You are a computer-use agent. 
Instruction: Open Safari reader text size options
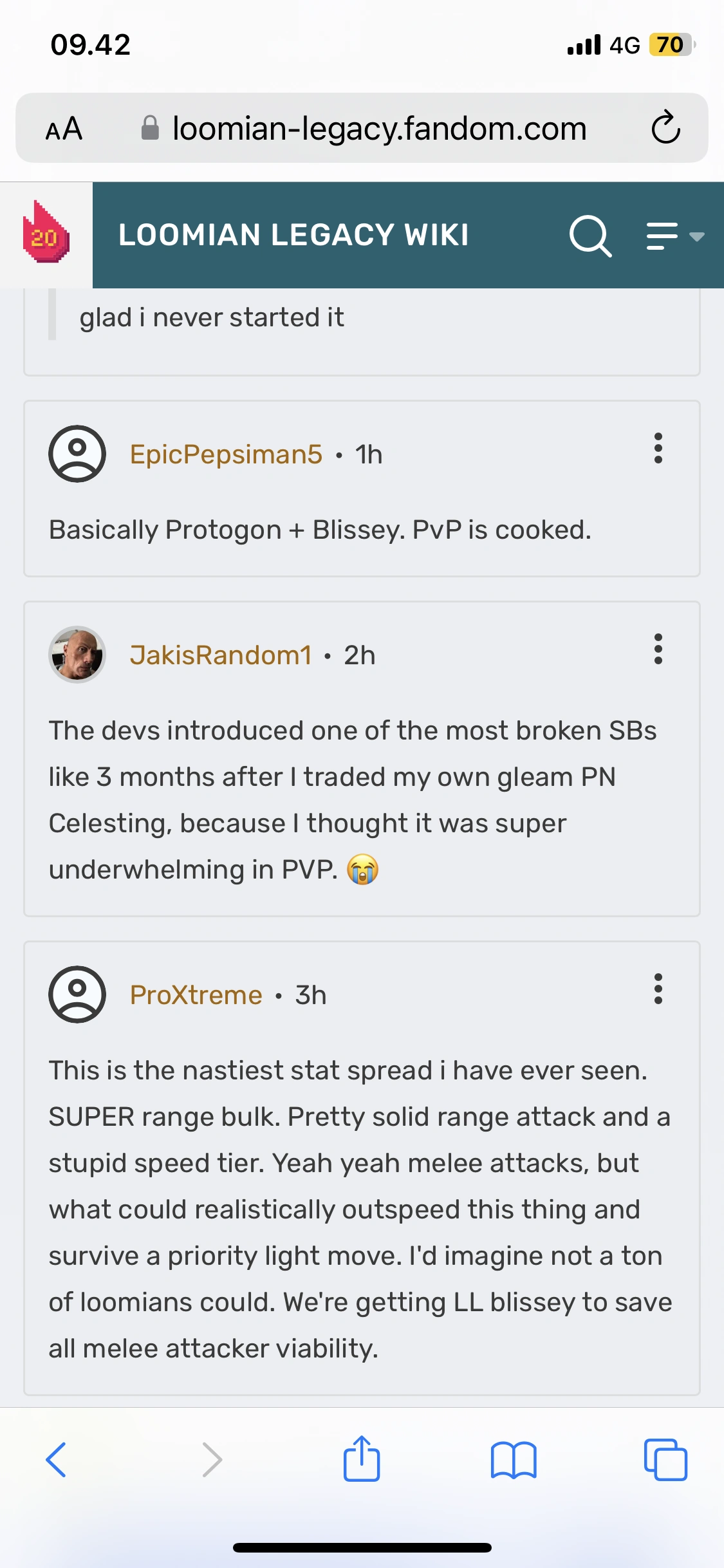click(64, 128)
